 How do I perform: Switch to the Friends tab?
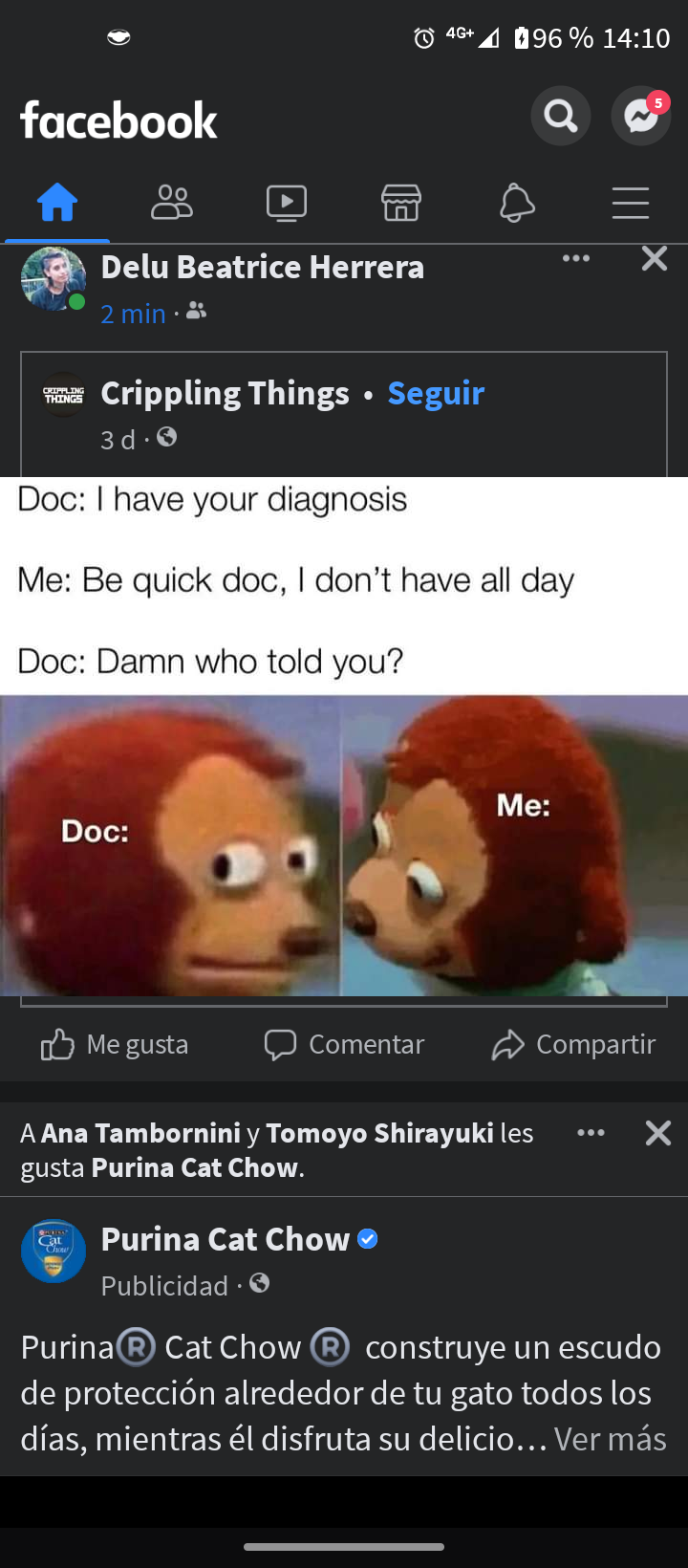[172, 203]
